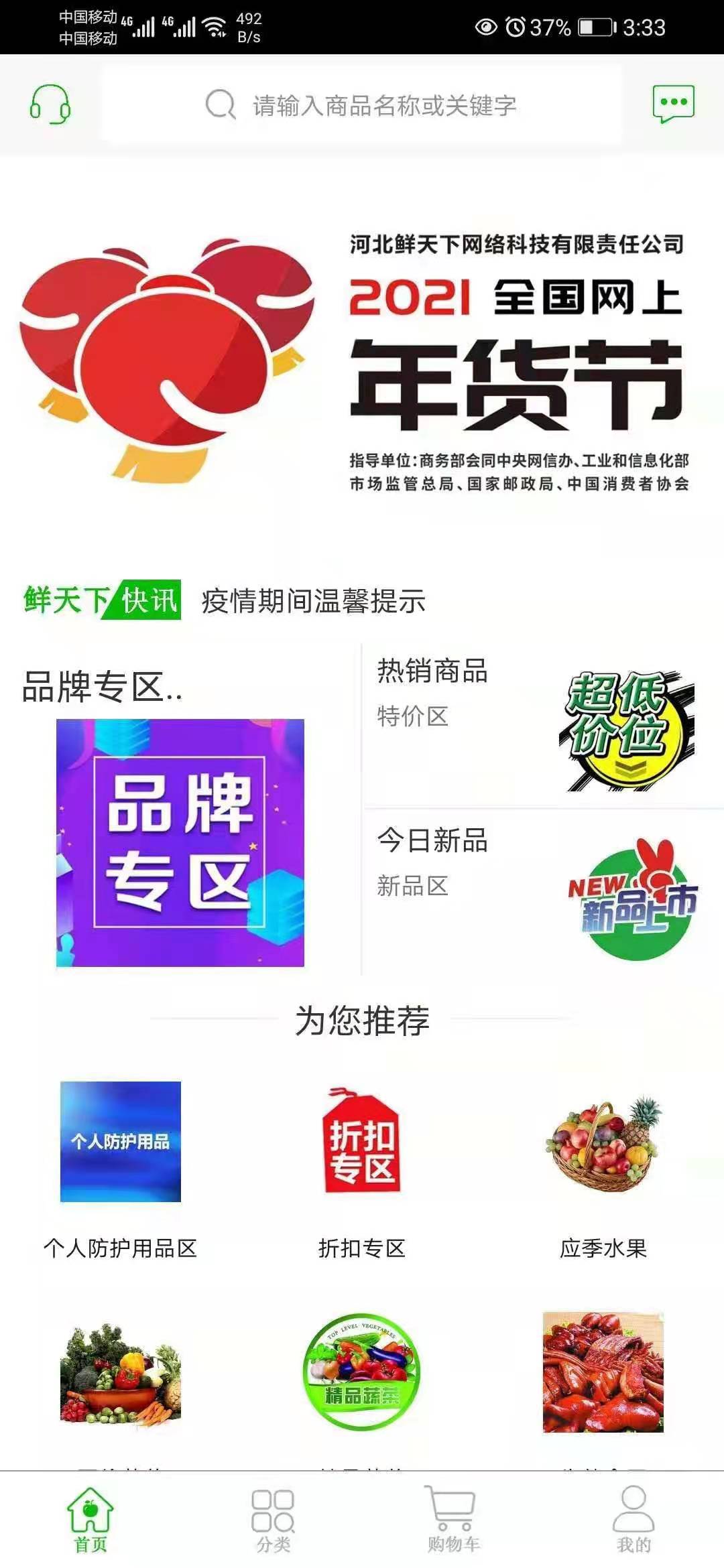
Task: Open the cooked meat picture tile
Action: point(603,1371)
